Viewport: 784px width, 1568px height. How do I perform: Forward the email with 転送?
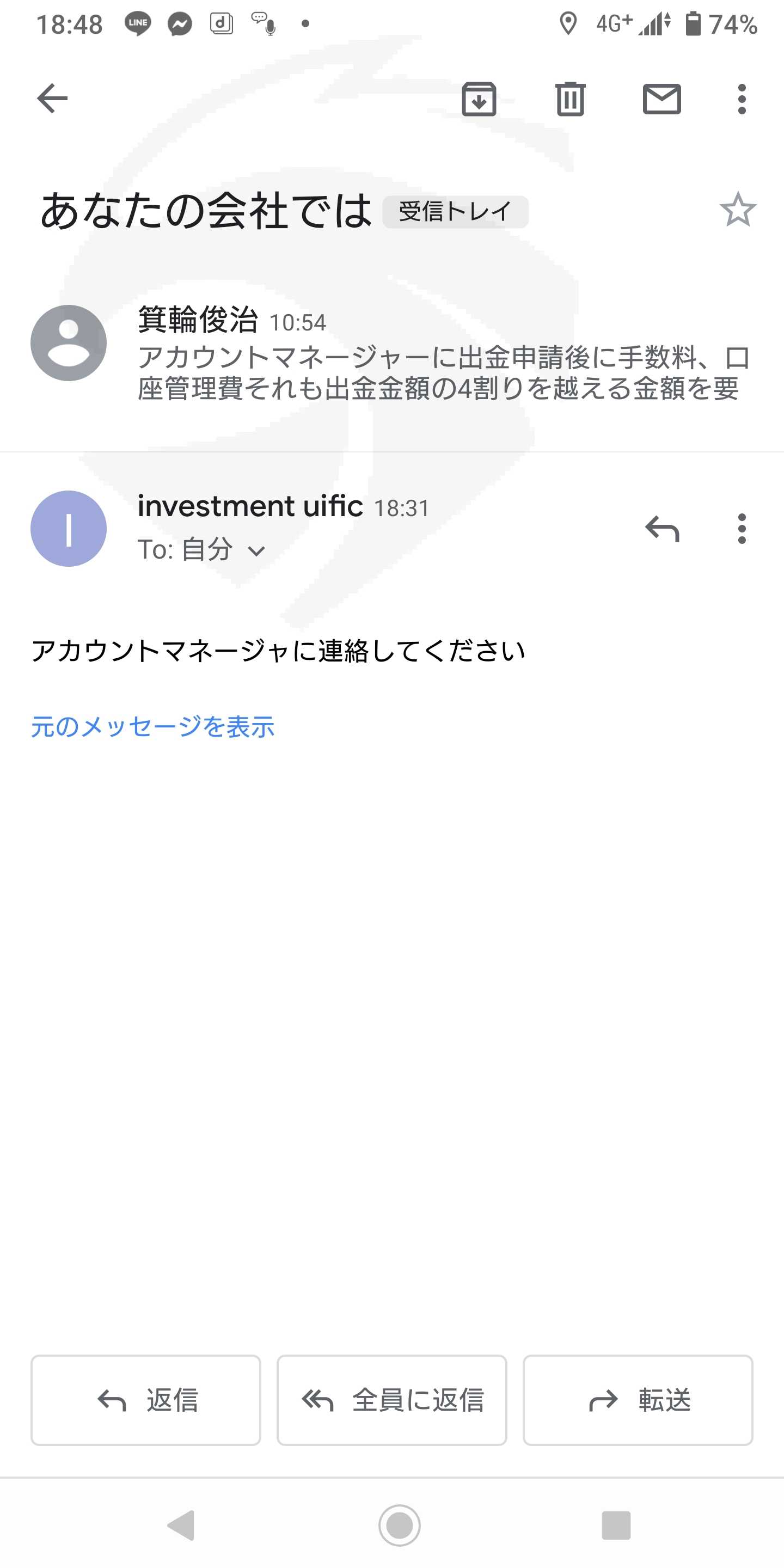[x=638, y=1400]
